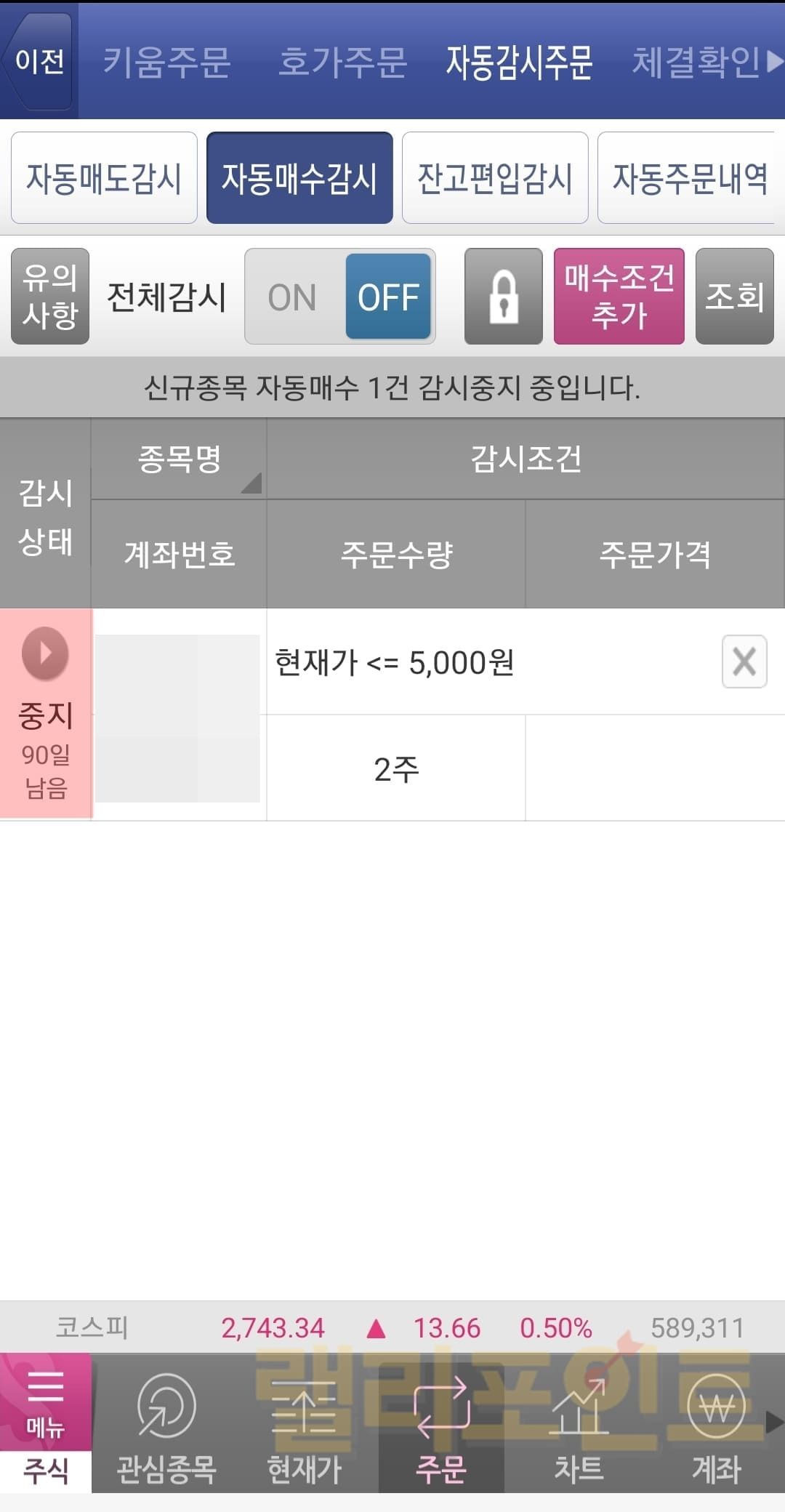Select the 잔고편입감시 tab
Image resolution: width=785 pixels, height=1512 pixels.
pyautogui.click(x=495, y=178)
